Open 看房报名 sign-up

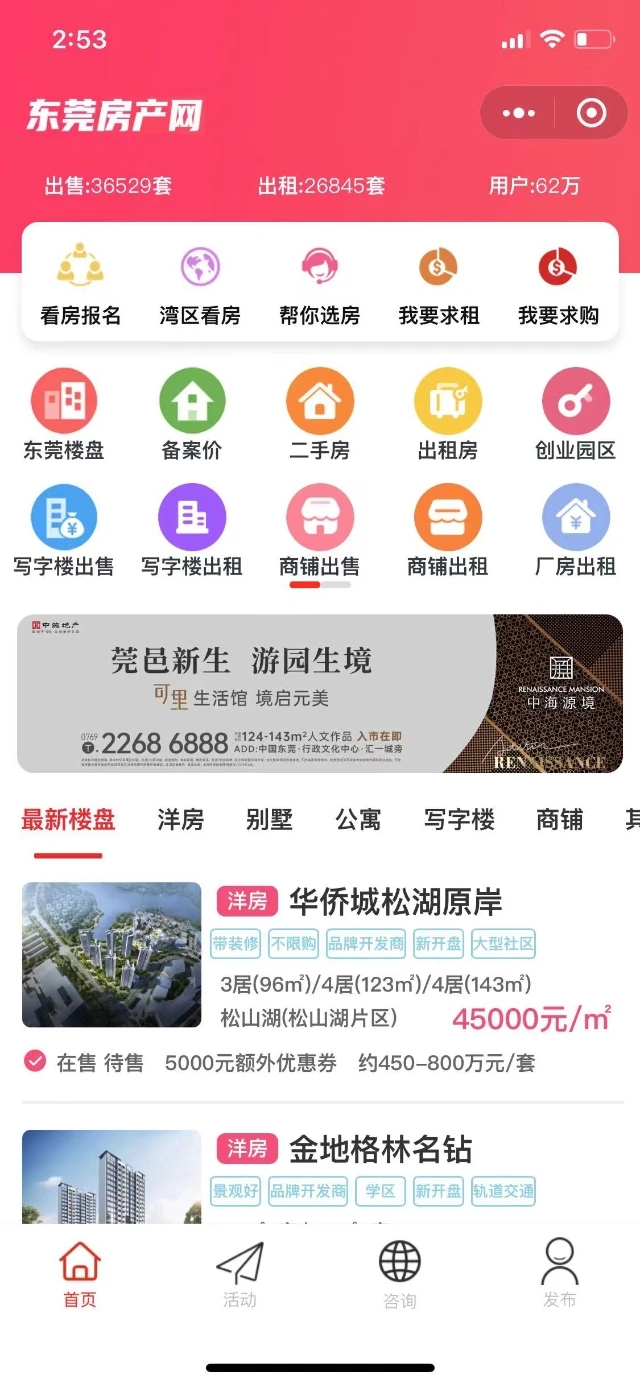click(x=80, y=286)
